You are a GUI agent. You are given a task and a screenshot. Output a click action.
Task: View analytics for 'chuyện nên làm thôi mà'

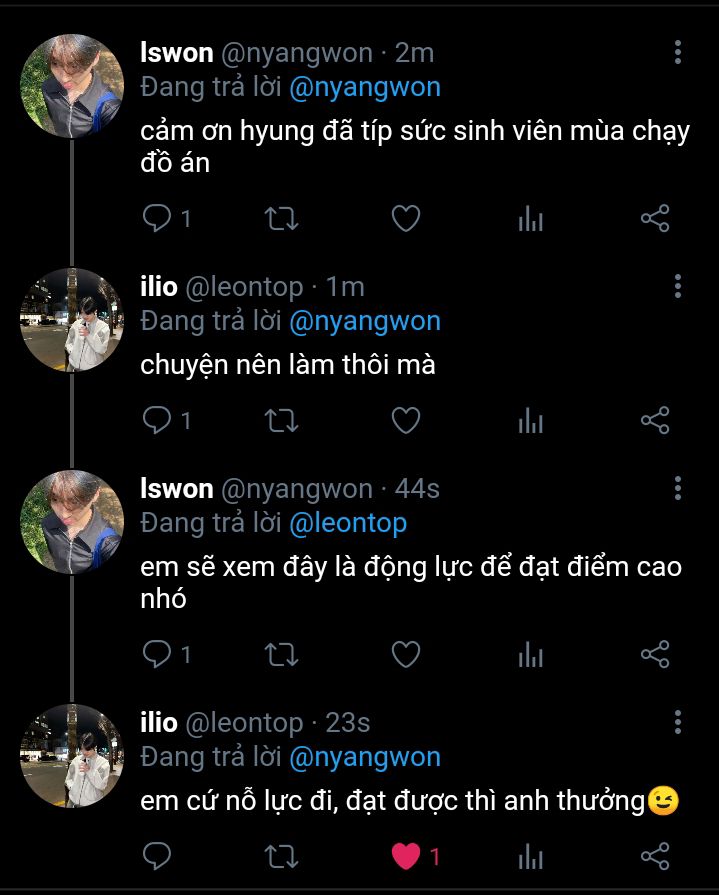(530, 421)
